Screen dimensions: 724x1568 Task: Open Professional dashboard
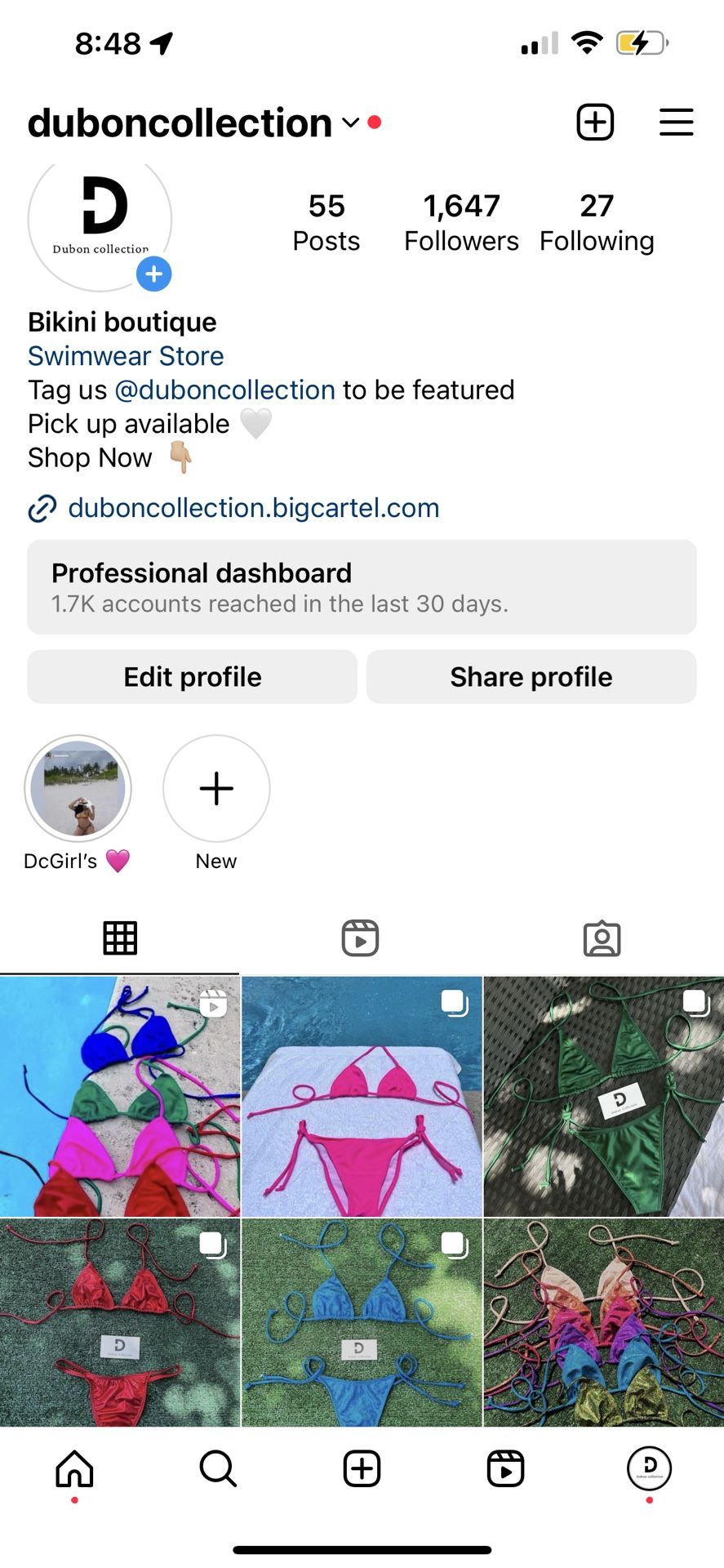362,586
